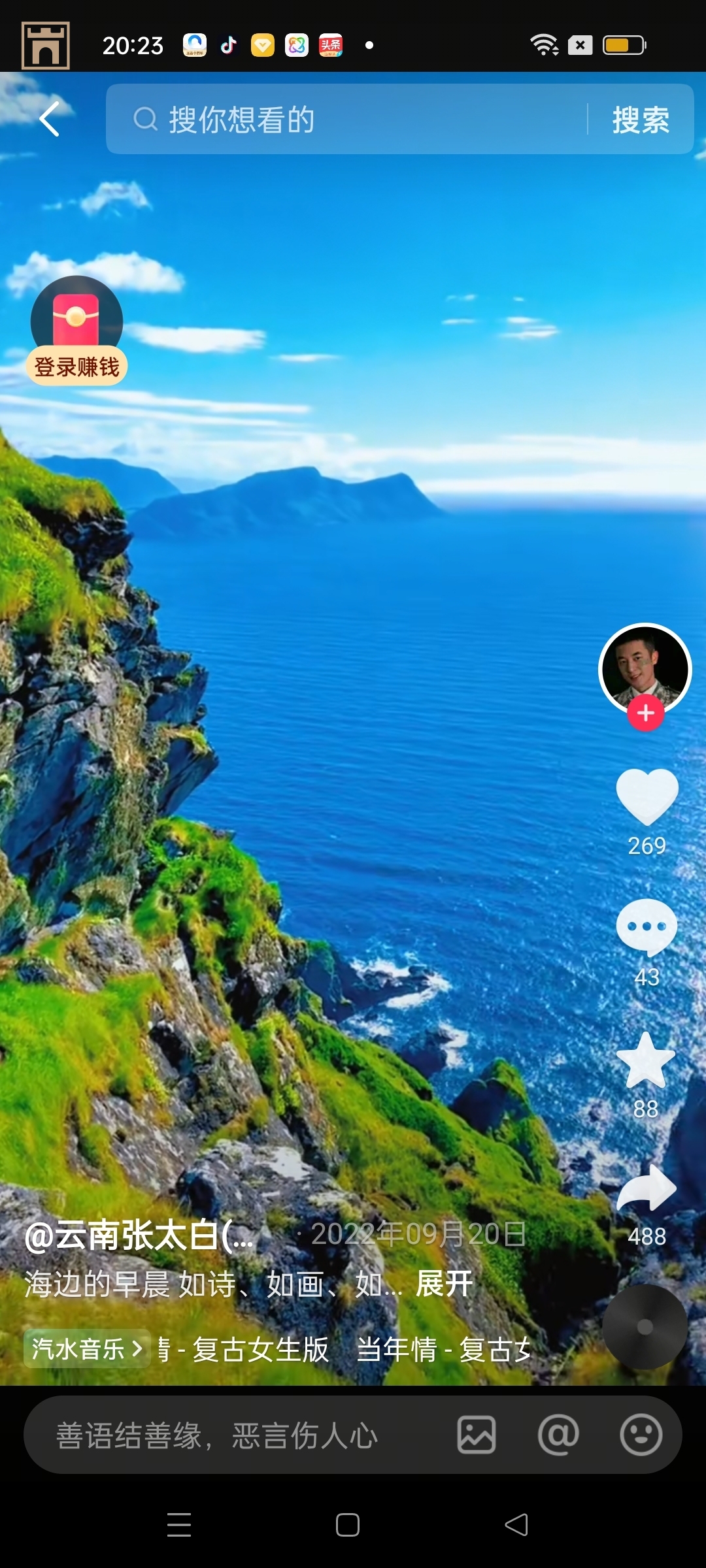Mention someone with the @ icon

[558, 1435]
